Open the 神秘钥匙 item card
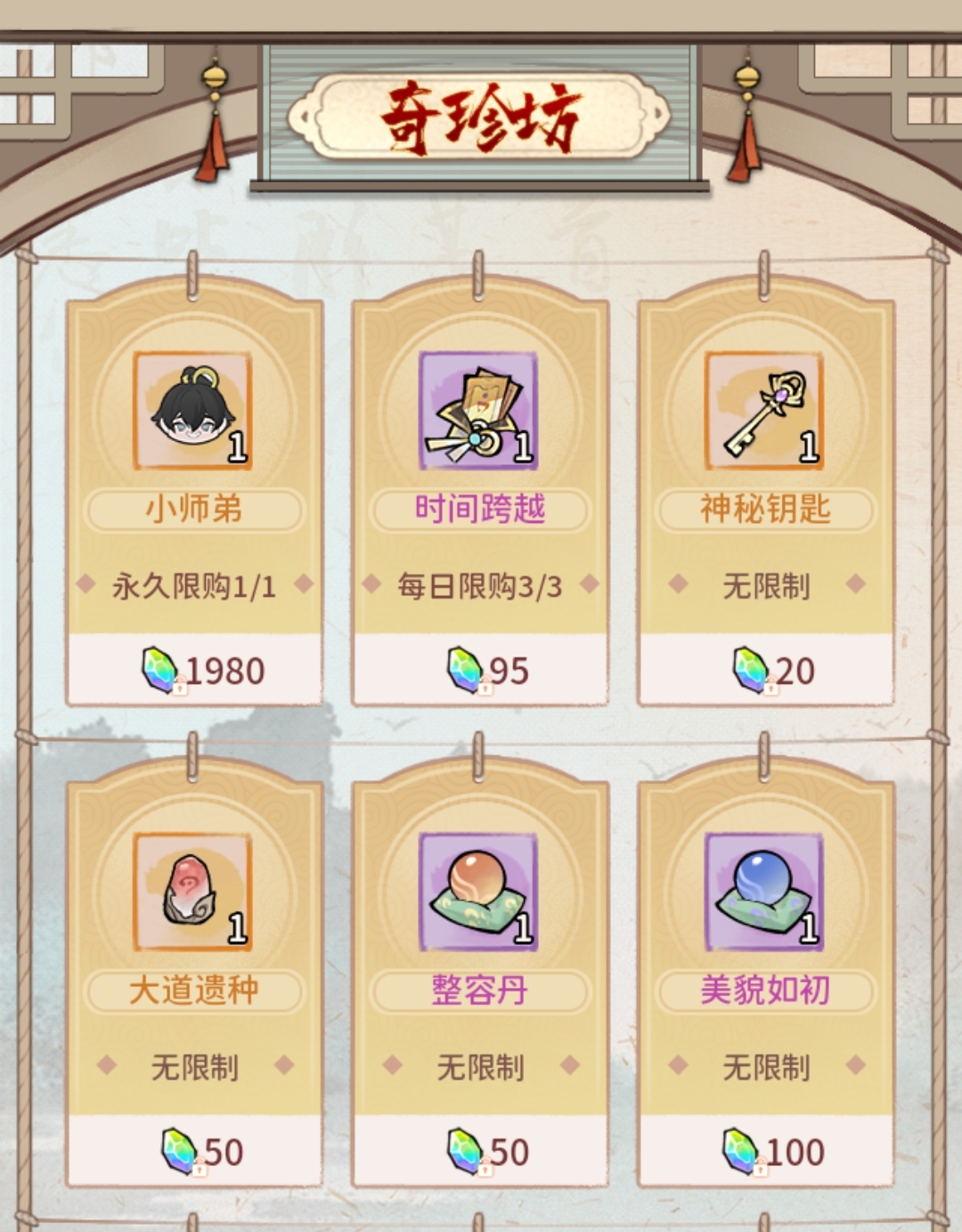Image resolution: width=962 pixels, height=1232 pixels. pos(765,412)
